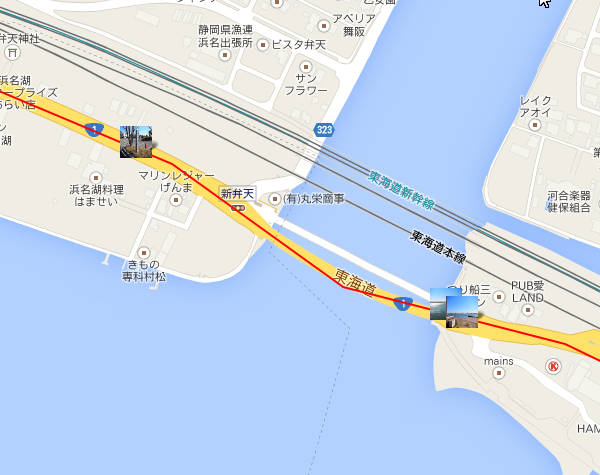
Task: Open the レイクアオイ place marker
Action: coord(536,87)
